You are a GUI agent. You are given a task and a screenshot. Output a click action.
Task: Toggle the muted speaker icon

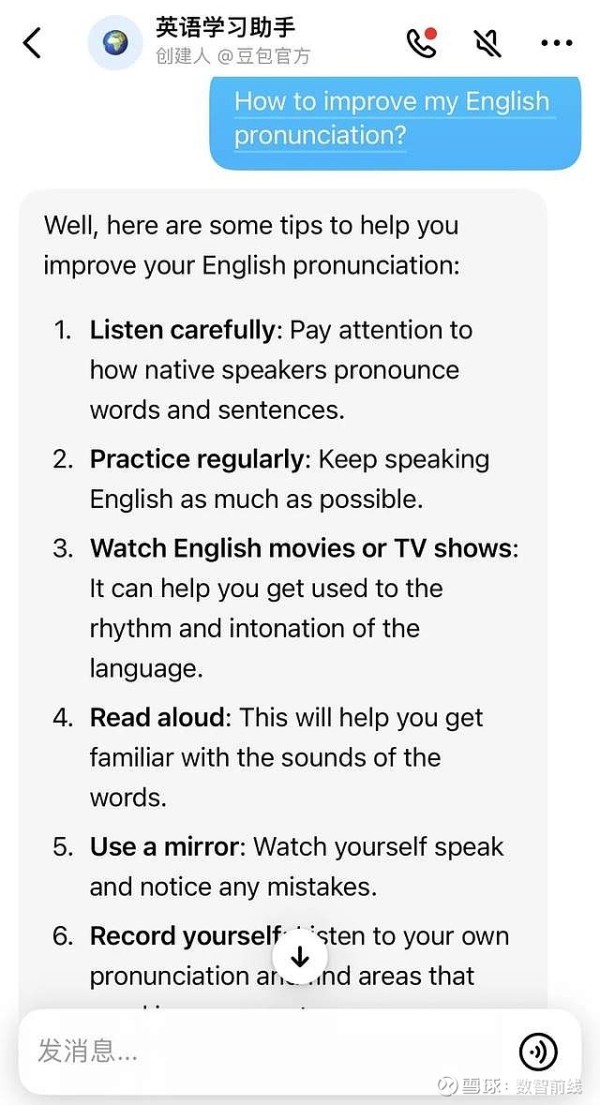click(x=487, y=43)
